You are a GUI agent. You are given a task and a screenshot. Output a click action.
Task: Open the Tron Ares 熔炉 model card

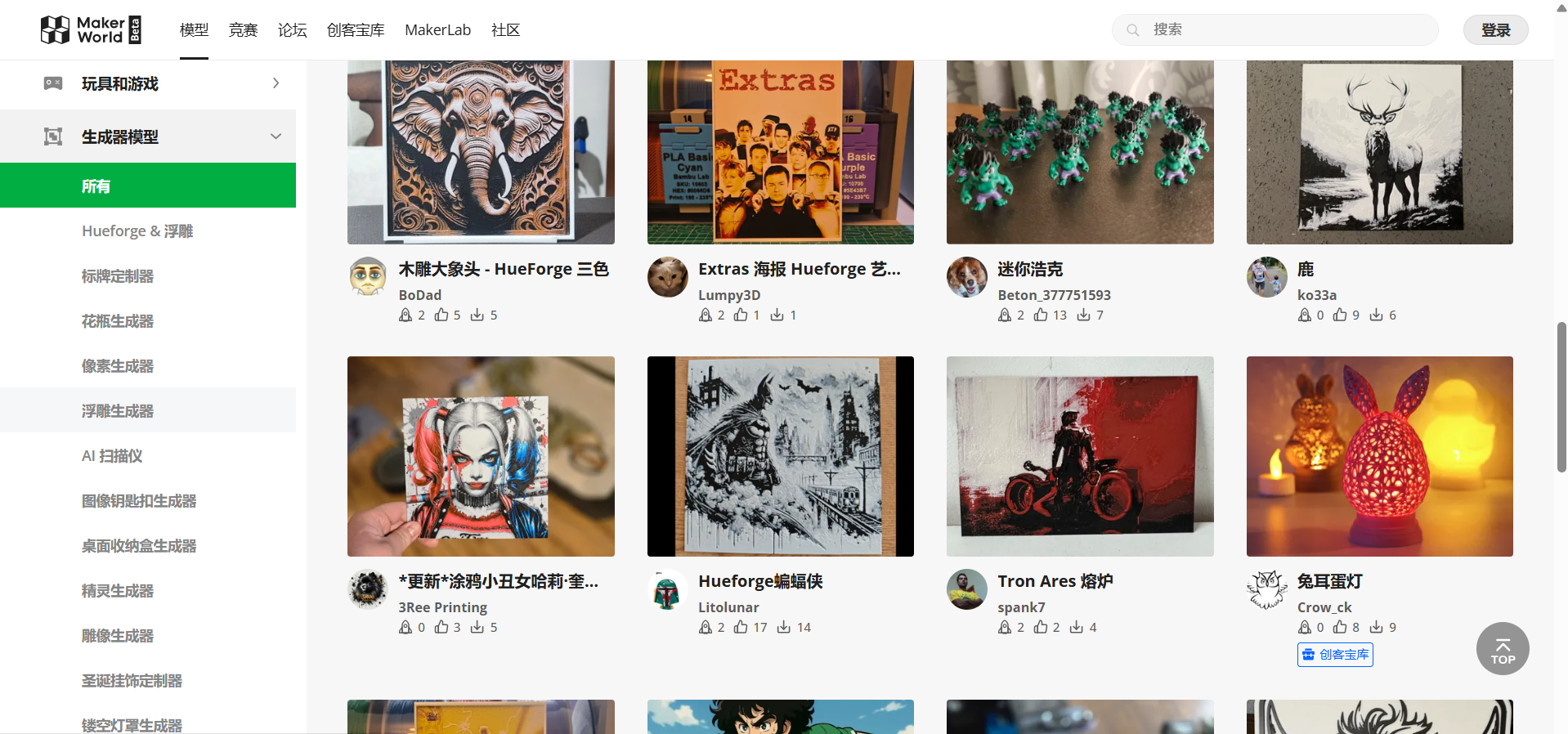pos(1080,456)
